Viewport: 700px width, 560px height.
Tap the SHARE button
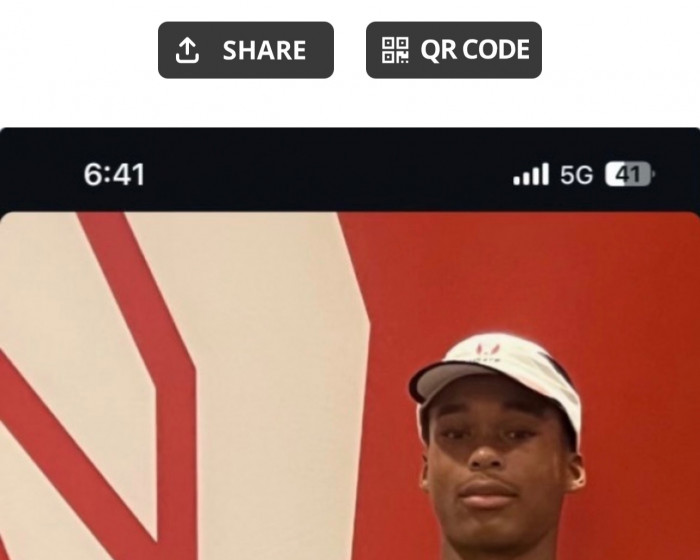tap(245, 50)
